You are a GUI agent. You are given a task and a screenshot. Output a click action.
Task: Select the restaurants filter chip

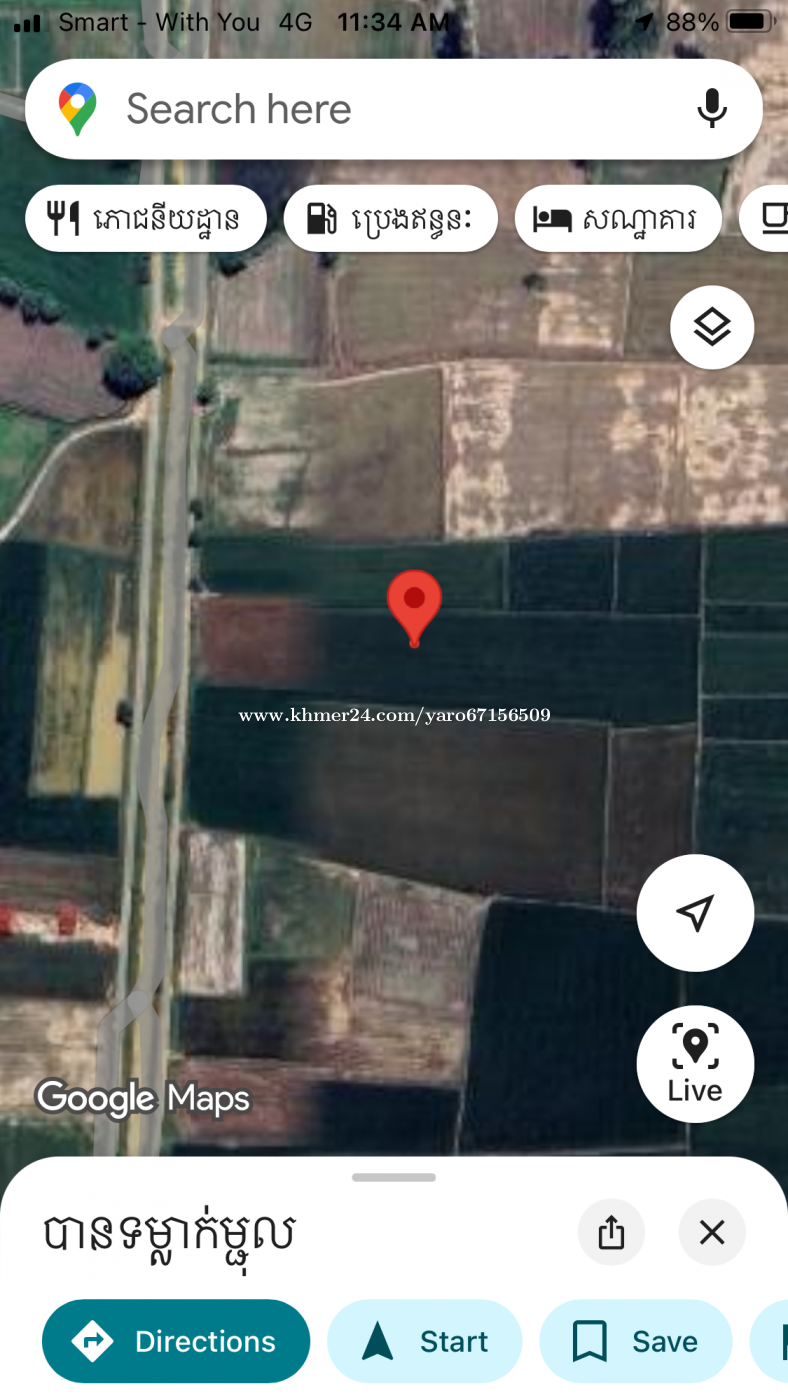click(x=146, y=219)
